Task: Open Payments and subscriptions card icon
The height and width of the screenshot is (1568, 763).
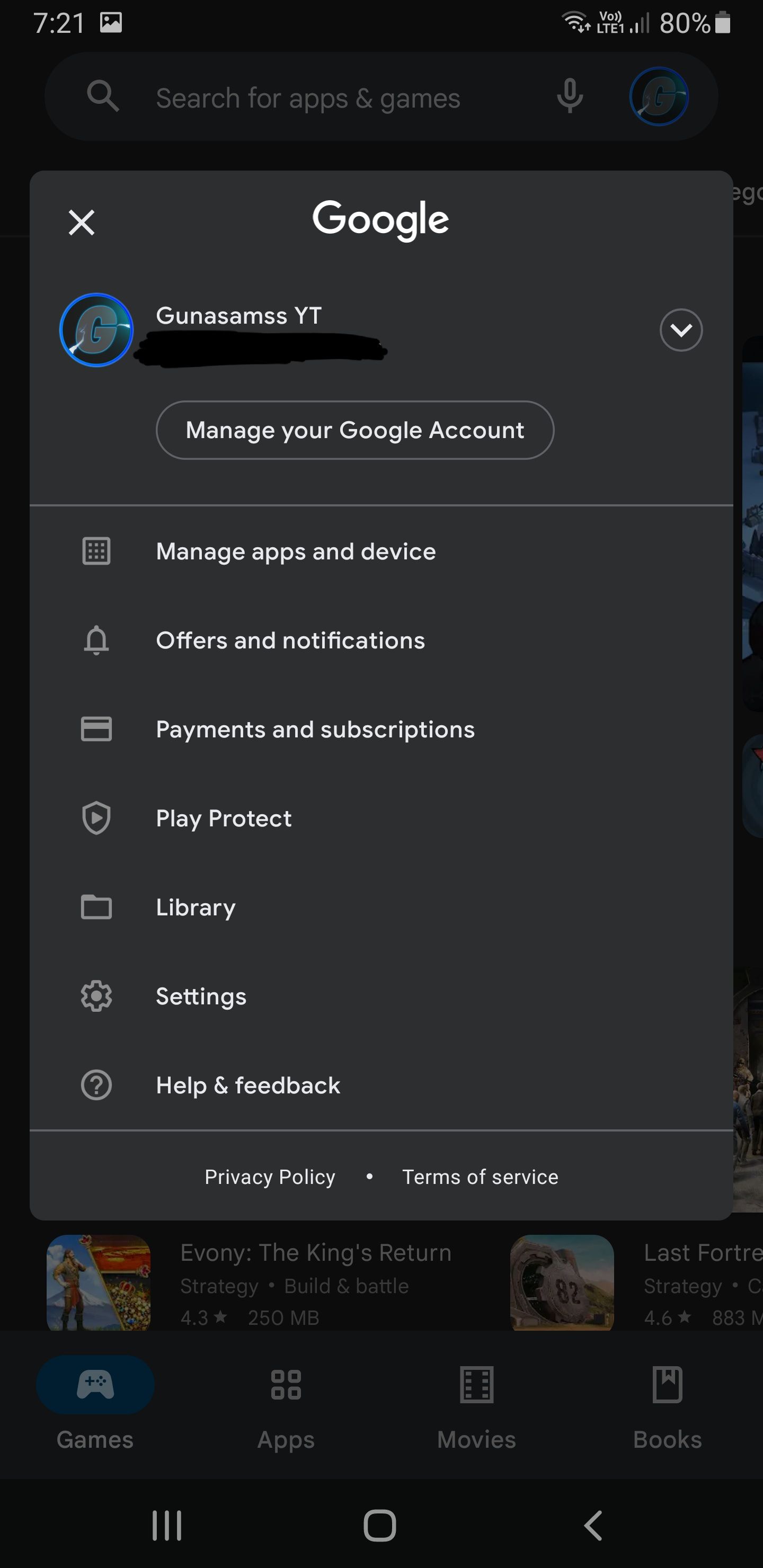Action: pos(96,729)
